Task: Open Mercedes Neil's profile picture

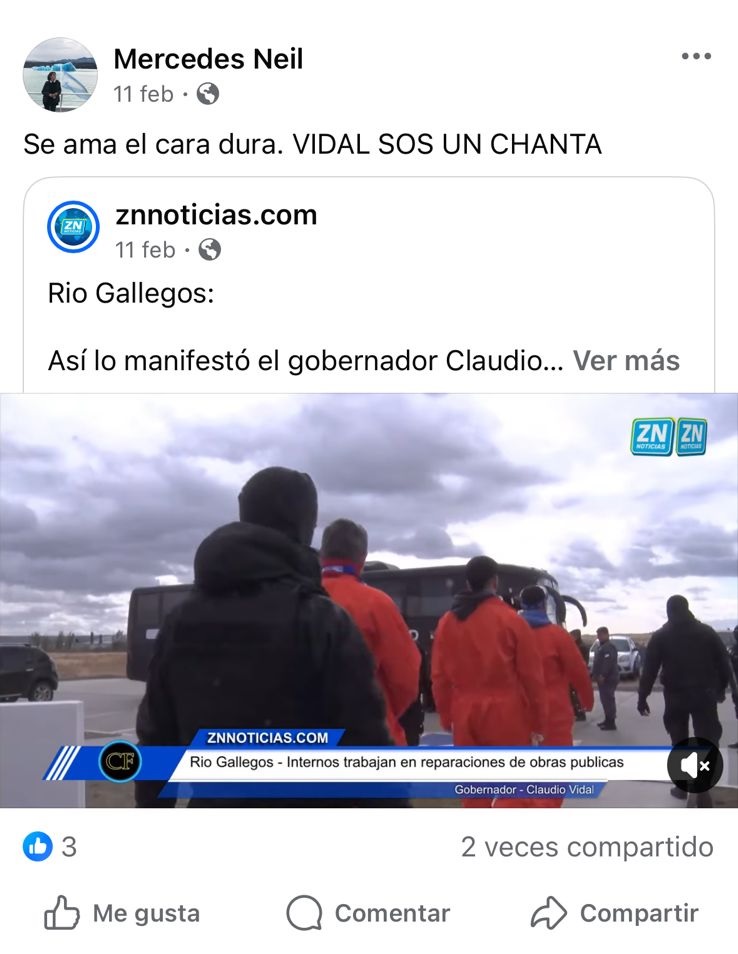Action: pyautogui.click(x=60, y=75)
